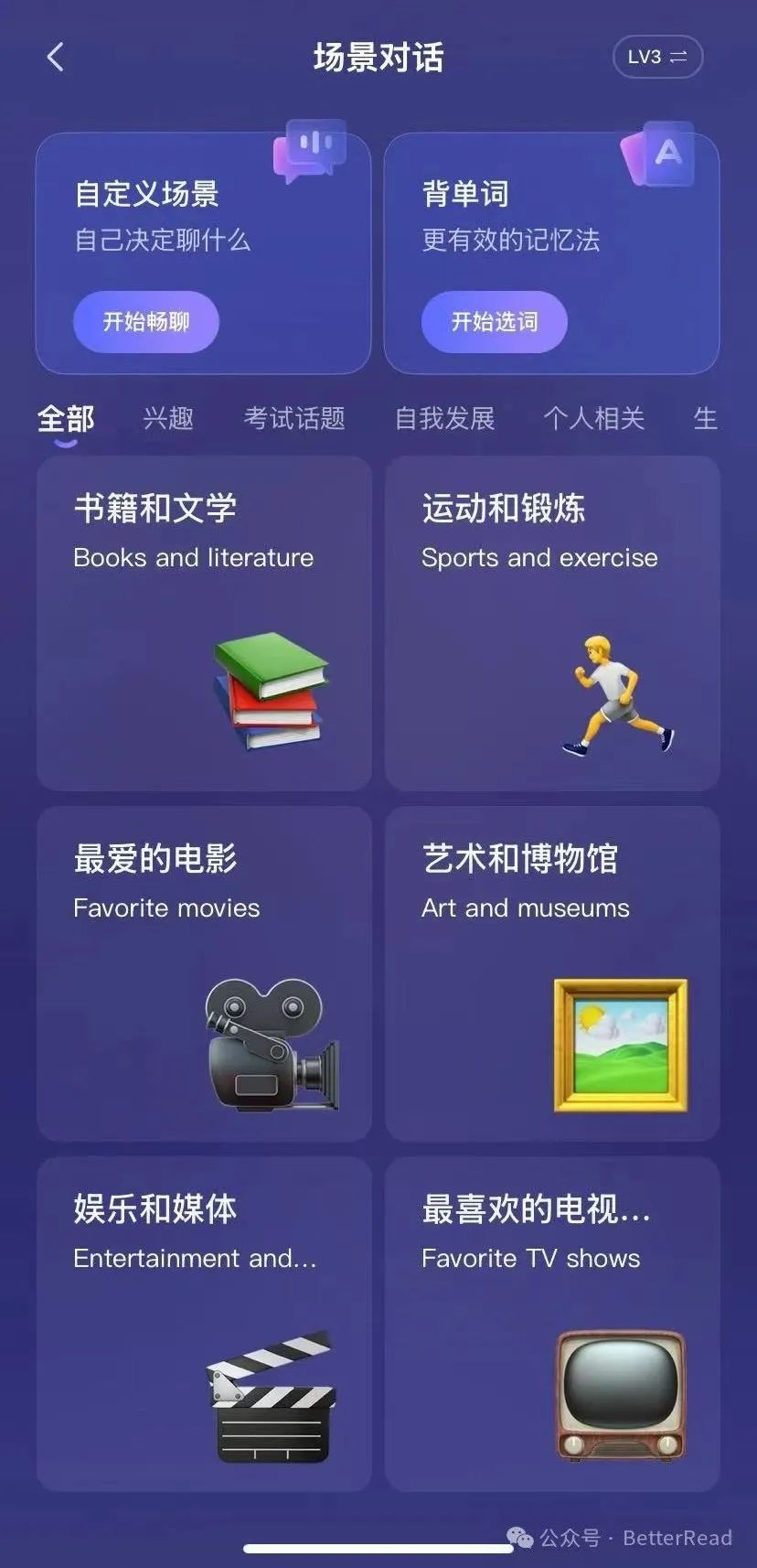Open the Favorite TV shows card
757x1568 pixels.
[552, 1324]
